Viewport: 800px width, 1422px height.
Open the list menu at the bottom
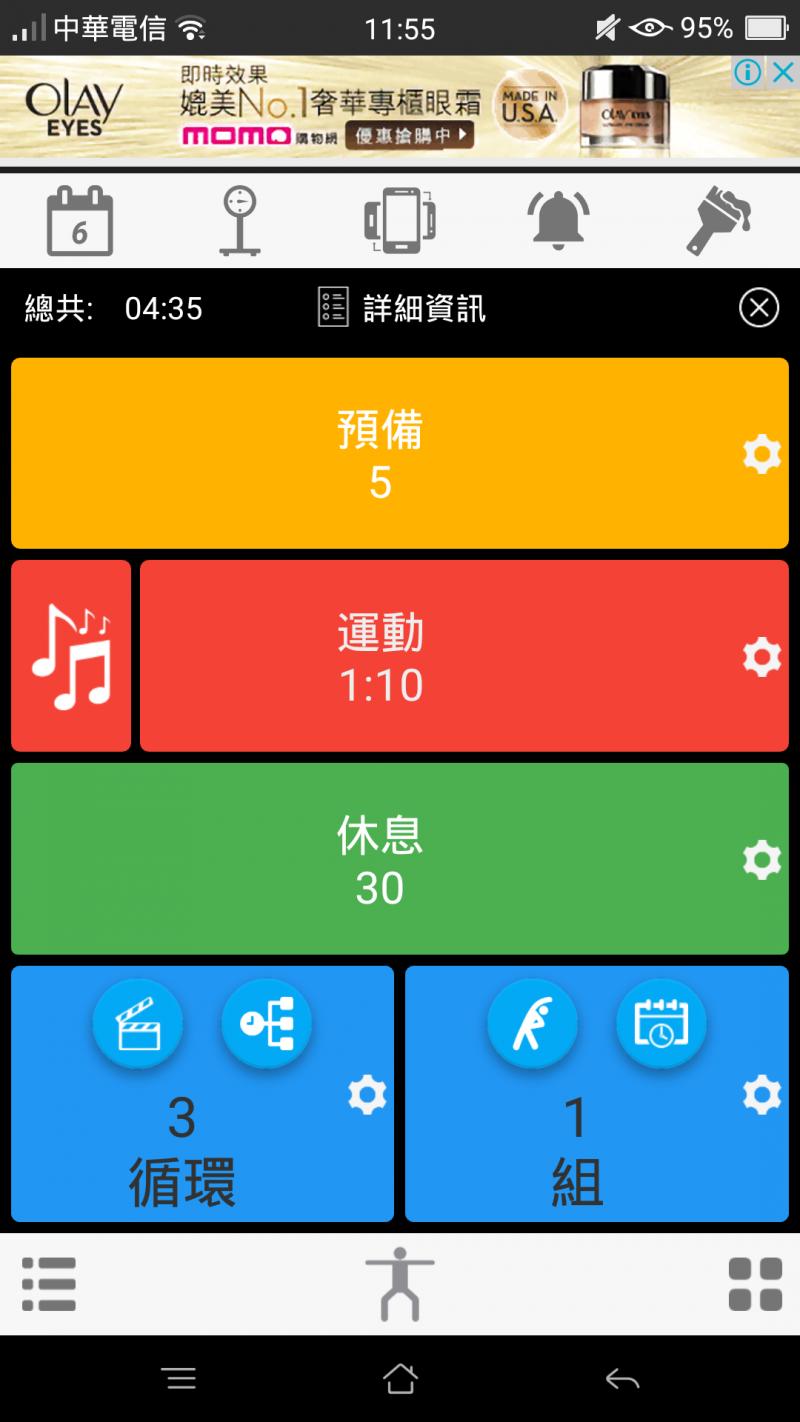(x=49, y=1284)
